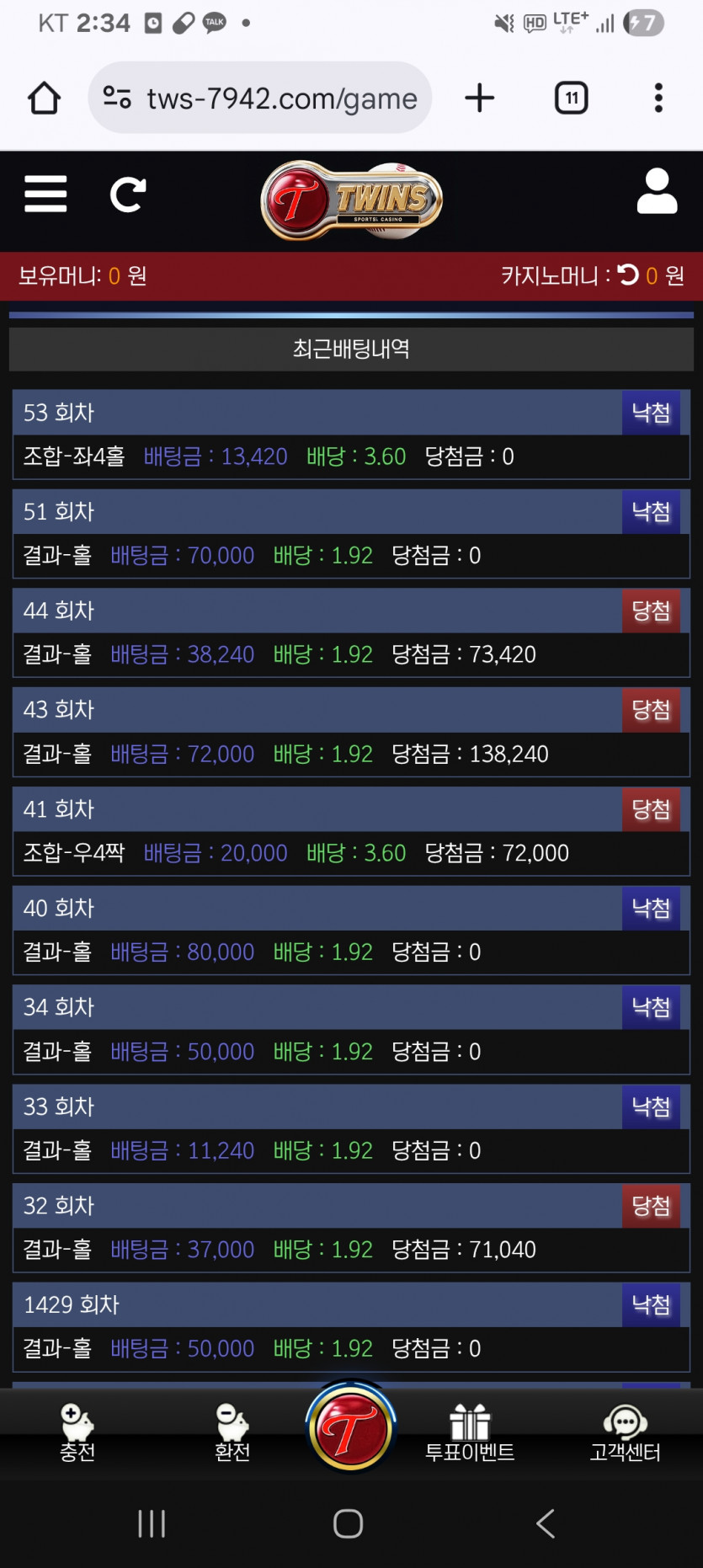Go back with the system back button
The image size is (703, 1568).
(546, 1523)
